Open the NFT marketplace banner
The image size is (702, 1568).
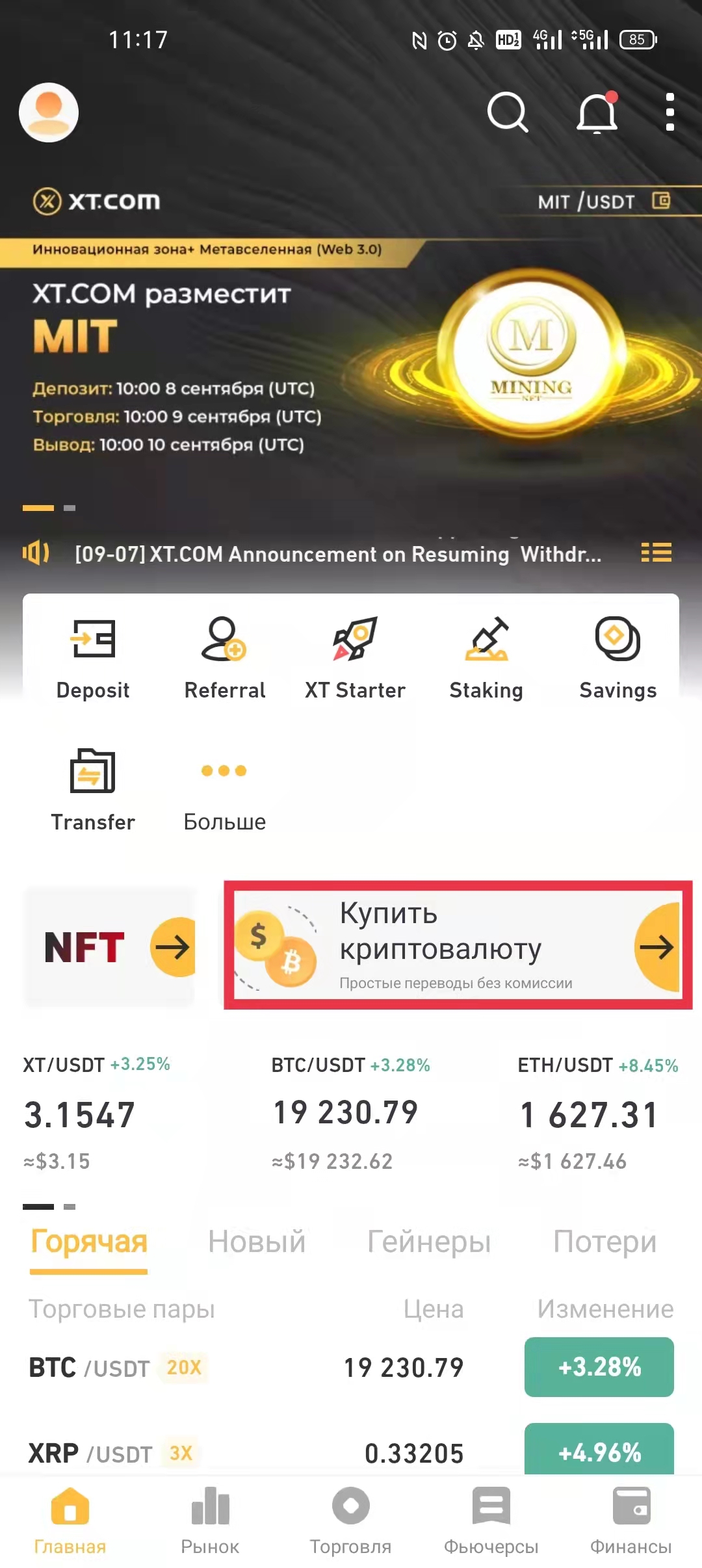click(x=109, y=947)
